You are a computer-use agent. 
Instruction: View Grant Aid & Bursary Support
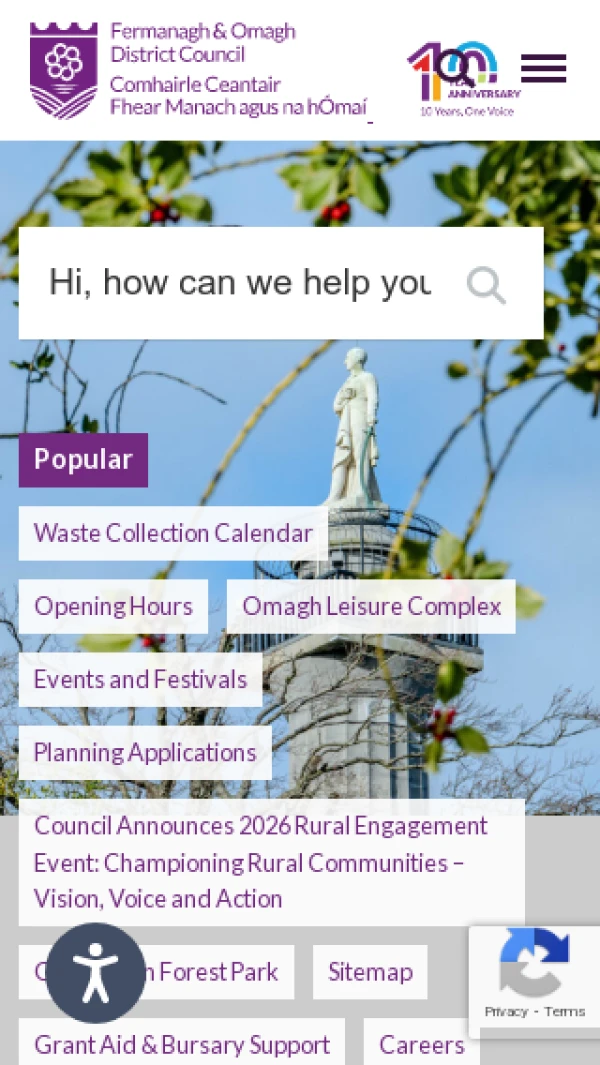(x=181, y=1045)
